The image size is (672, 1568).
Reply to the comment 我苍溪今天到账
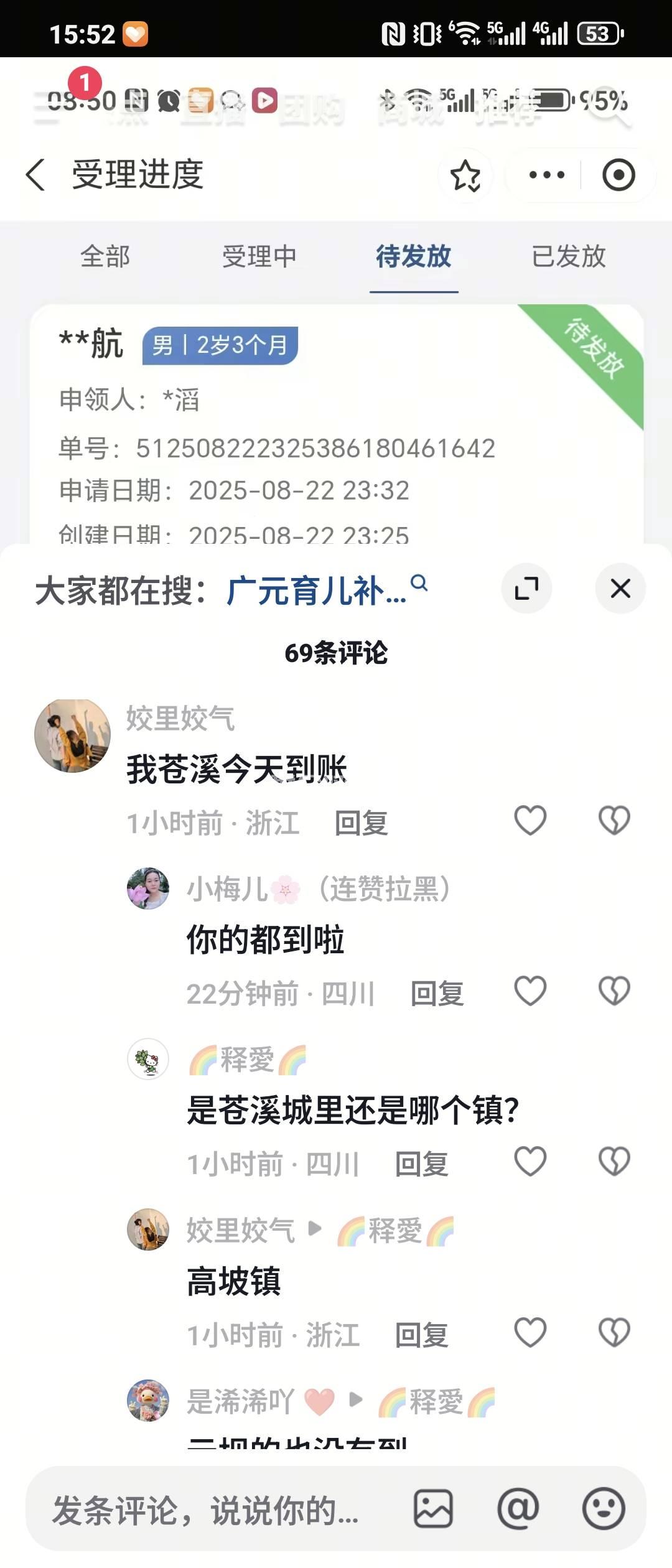tap(361, 823)
